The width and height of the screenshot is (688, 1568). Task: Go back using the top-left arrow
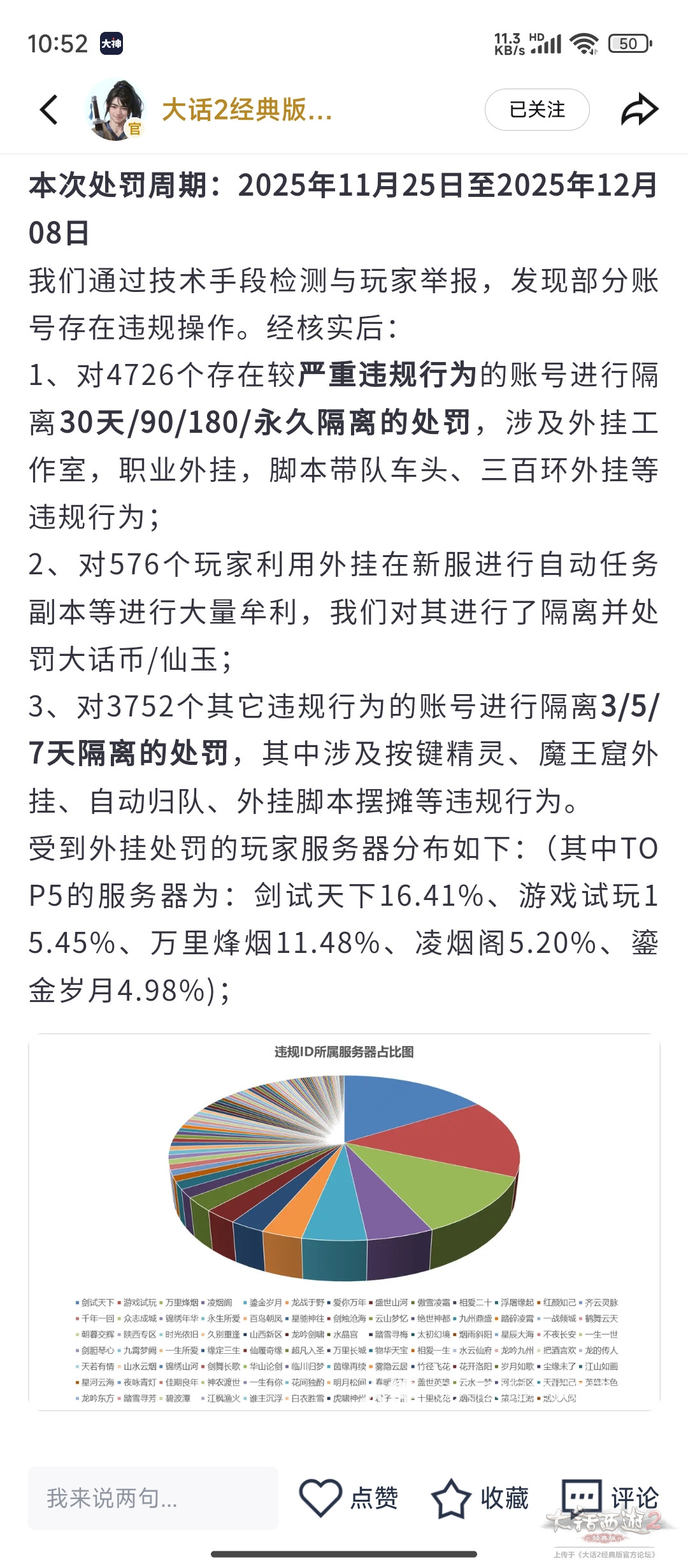tap(49, 110)
